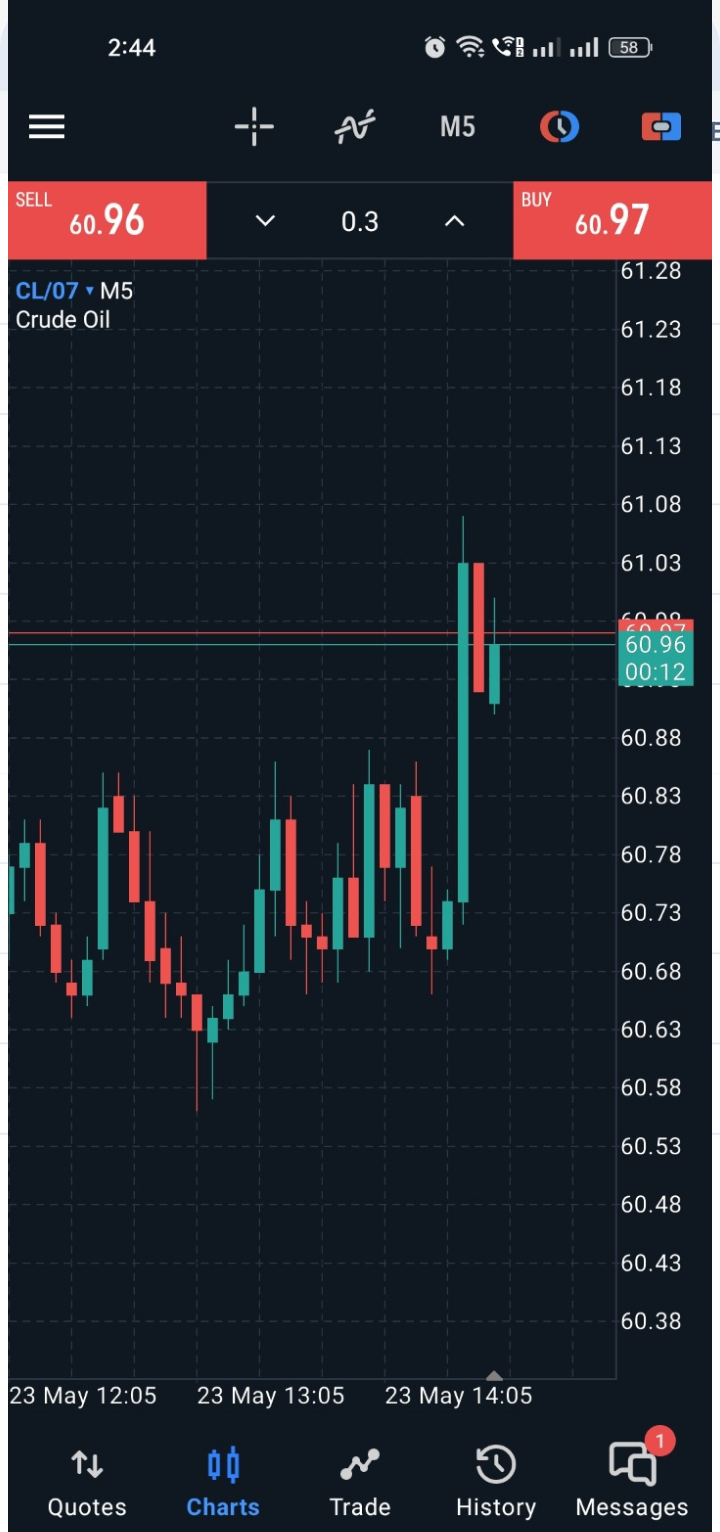The height and width of the screenshot is (1532, 720).
Task: Open the new order icon
Action: (661, 127)
